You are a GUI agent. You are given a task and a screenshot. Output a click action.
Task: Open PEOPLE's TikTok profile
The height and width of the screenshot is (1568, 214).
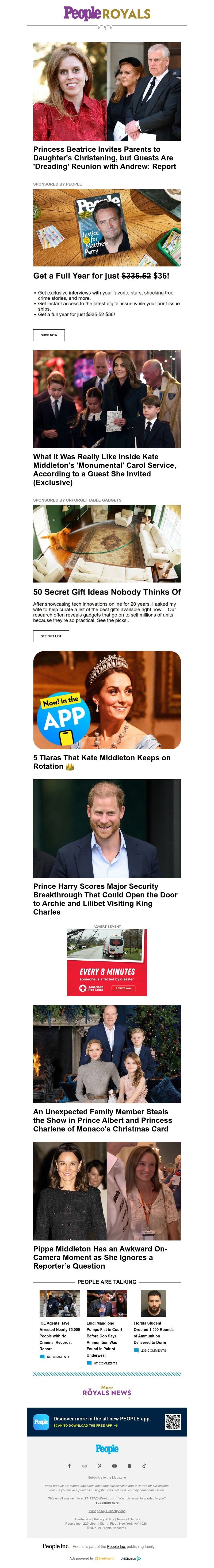(x=144, y=1466)
